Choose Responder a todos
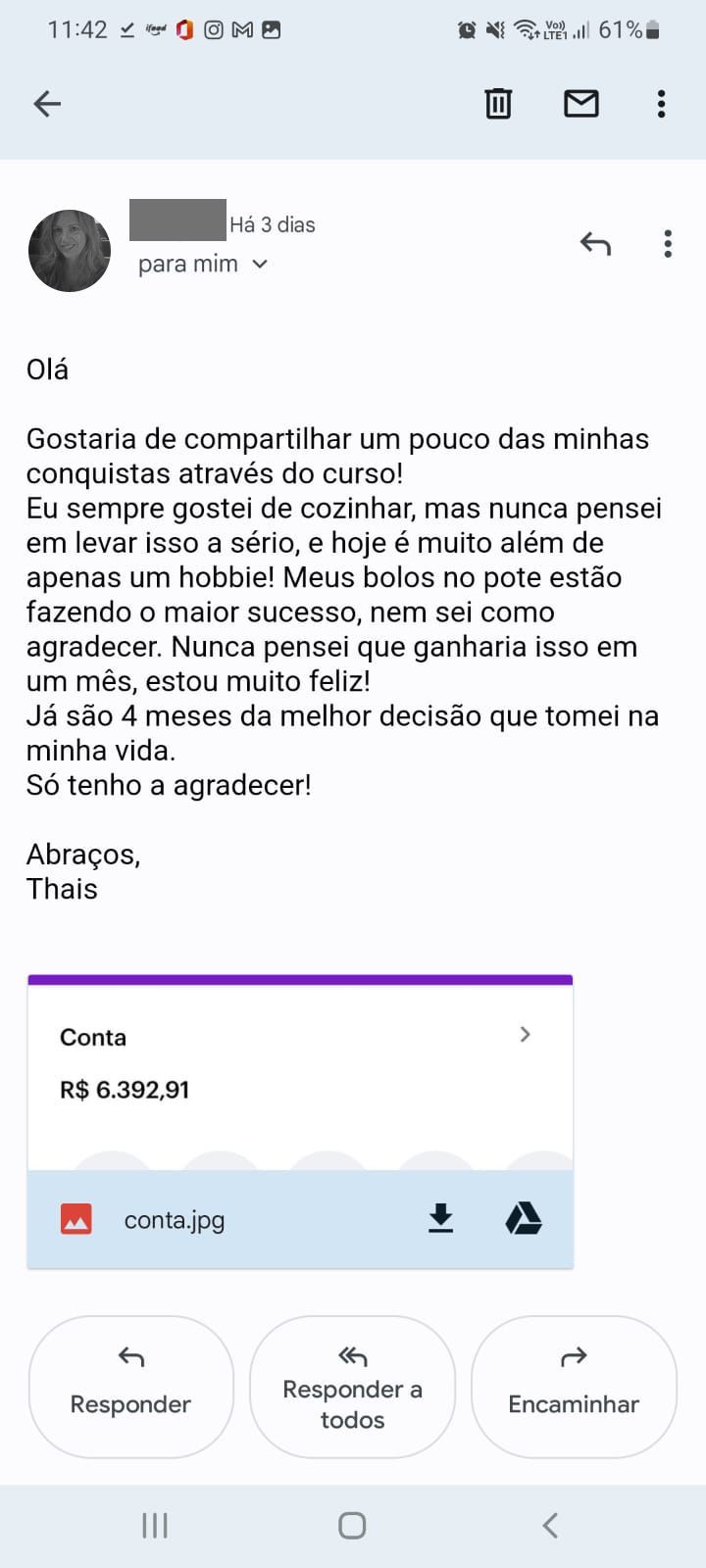This screenshot has height=1568, width=706. pos(353,1387)
